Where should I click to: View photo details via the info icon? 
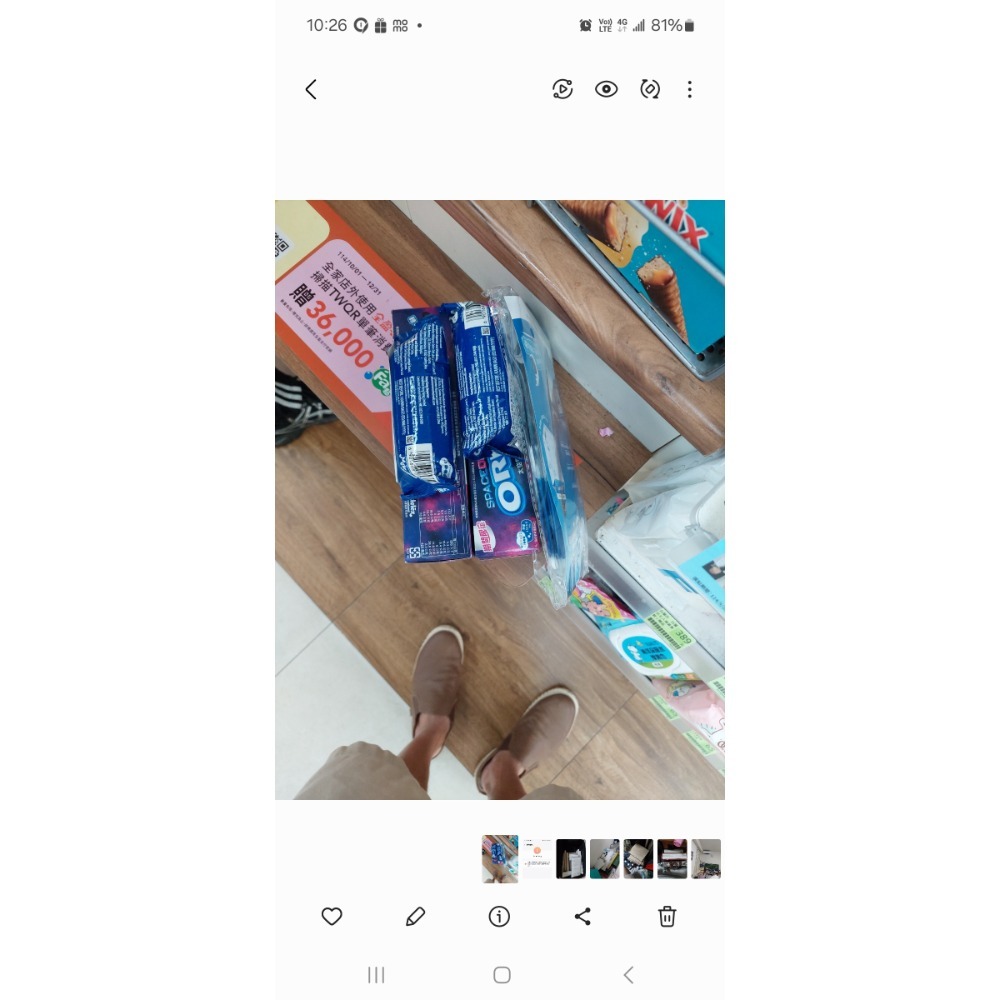click(x=499, y=916)
